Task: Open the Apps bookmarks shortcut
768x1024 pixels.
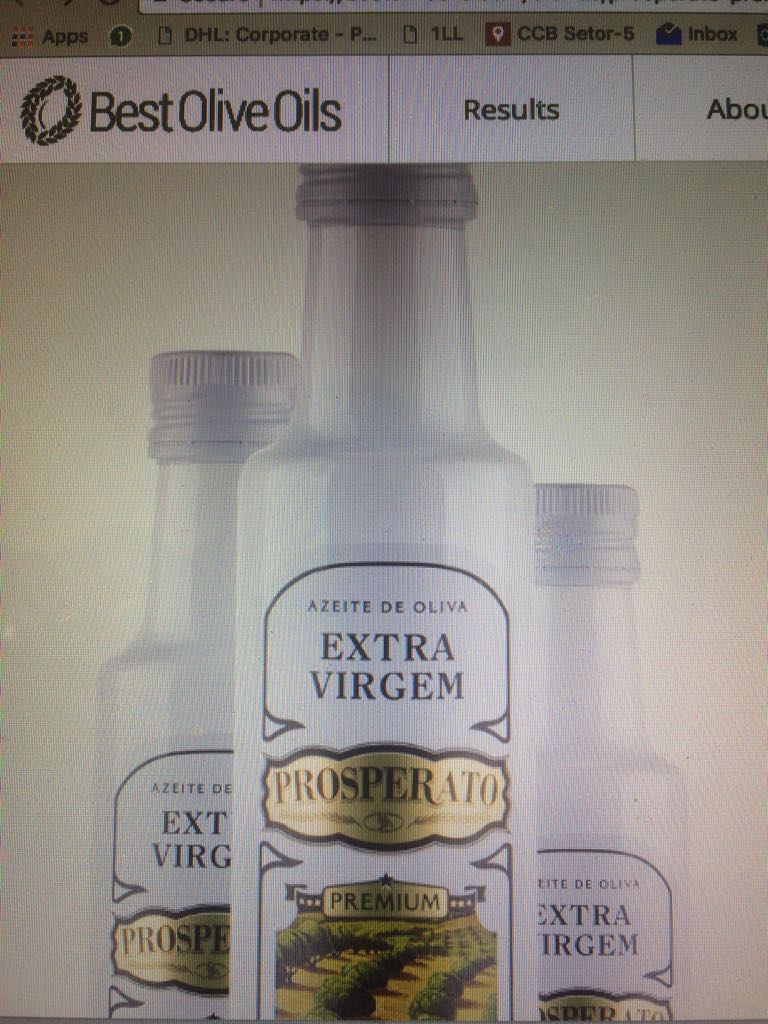Action: 50,36
